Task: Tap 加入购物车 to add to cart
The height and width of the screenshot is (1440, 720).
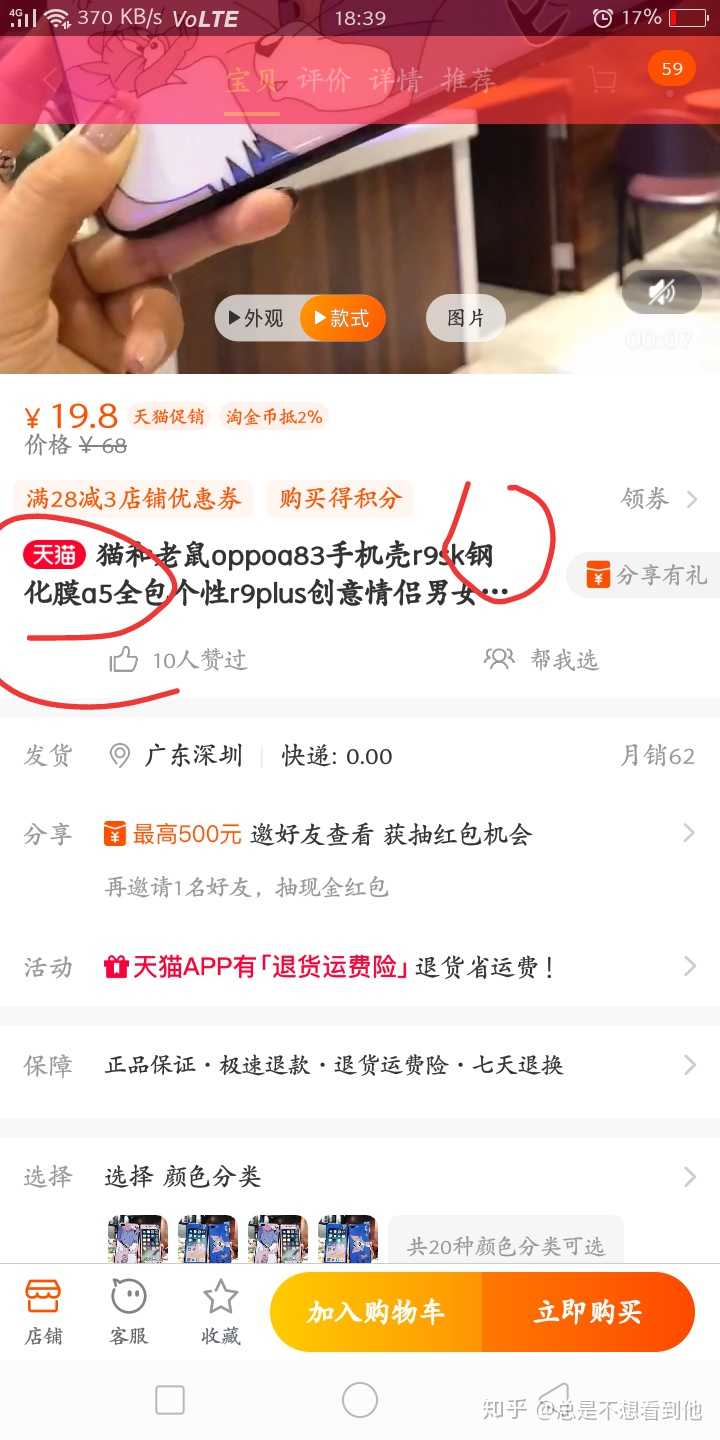Action: (376, 1312)
